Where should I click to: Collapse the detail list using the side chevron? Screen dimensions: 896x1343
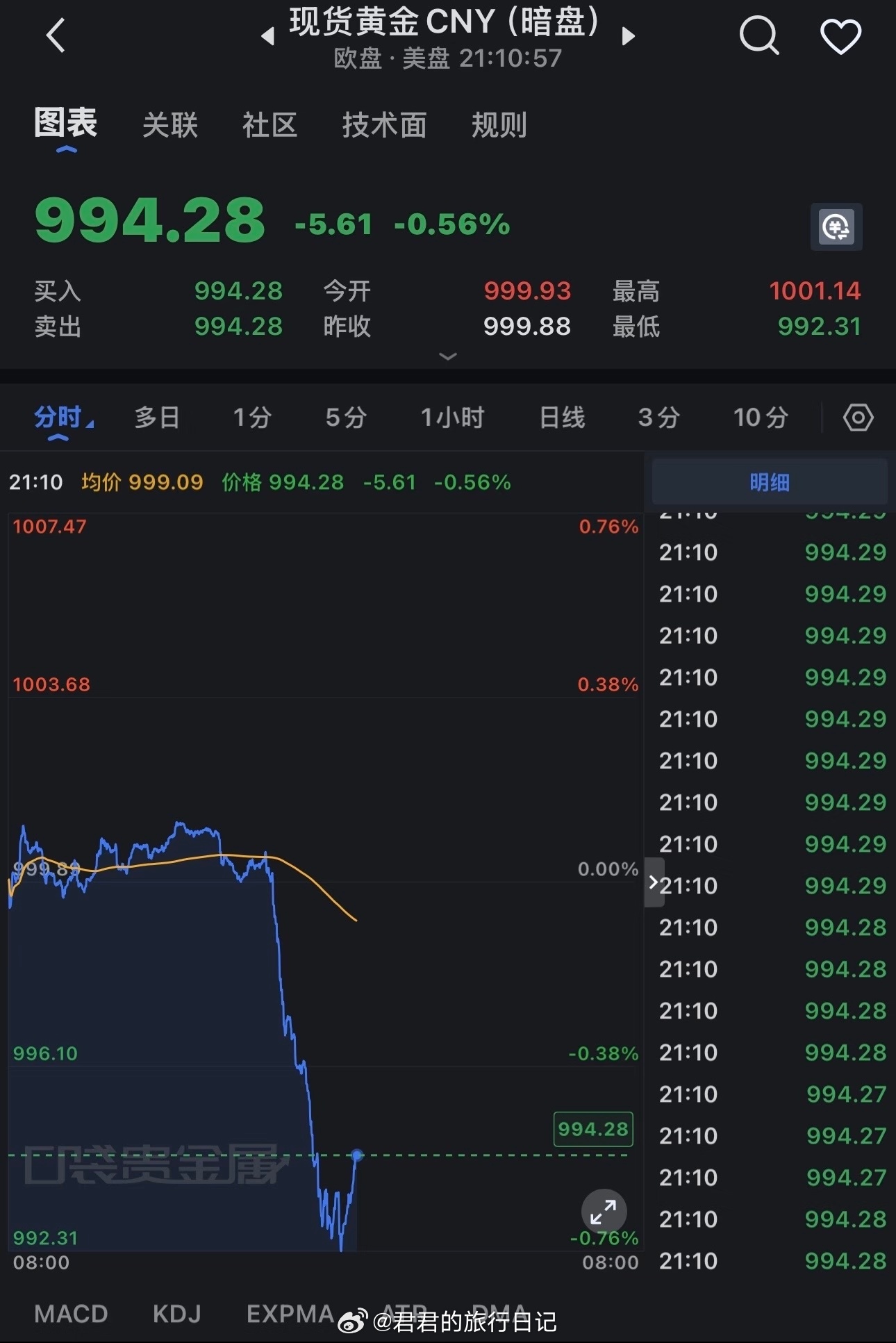pos(654,882)
